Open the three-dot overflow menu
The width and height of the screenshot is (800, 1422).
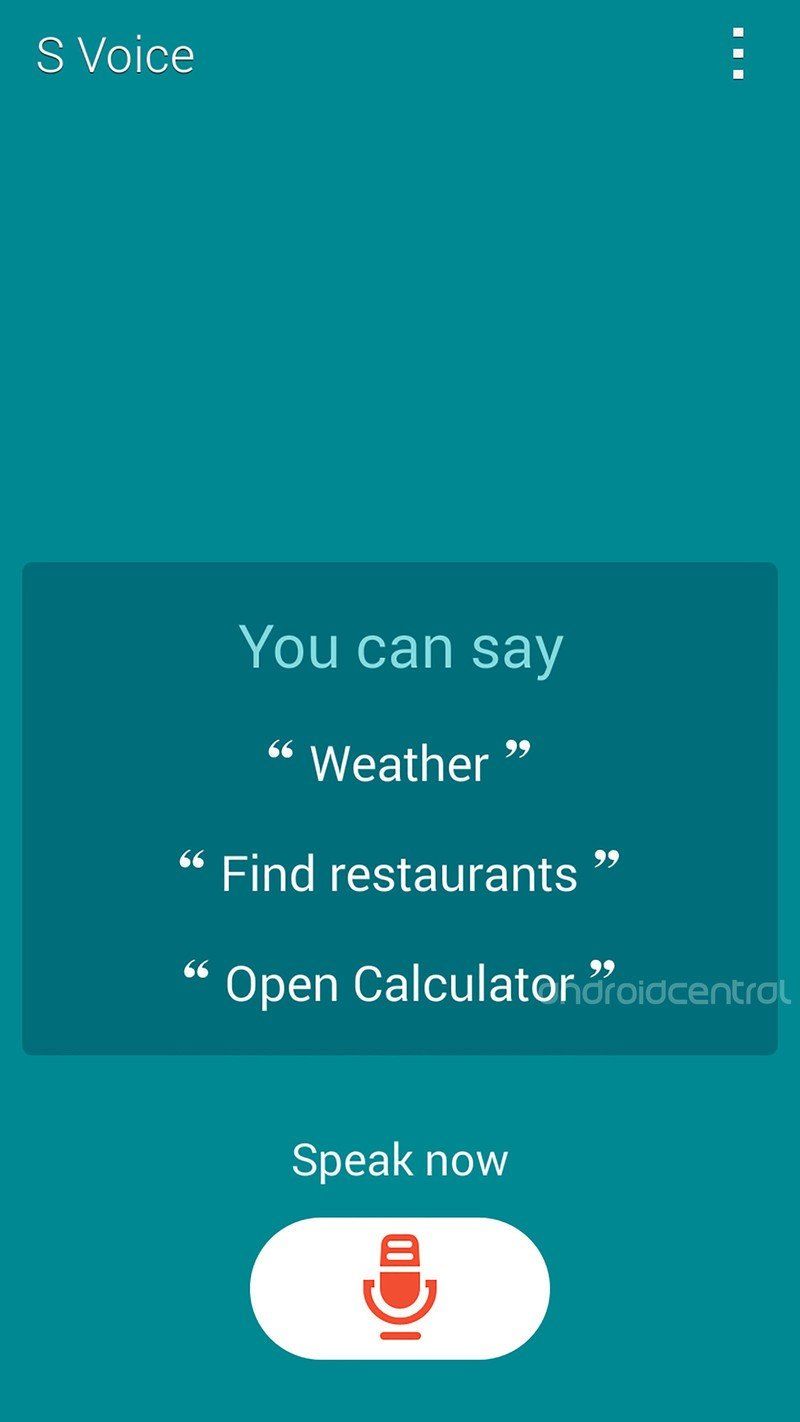(738, 54)
